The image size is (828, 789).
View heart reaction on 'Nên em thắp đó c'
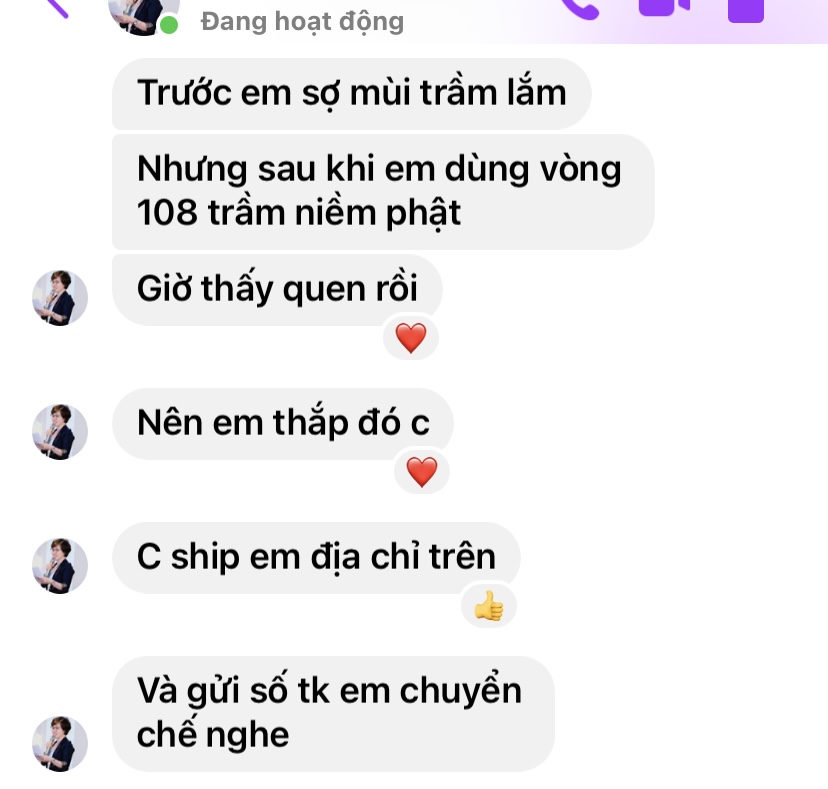click(421, 471)
